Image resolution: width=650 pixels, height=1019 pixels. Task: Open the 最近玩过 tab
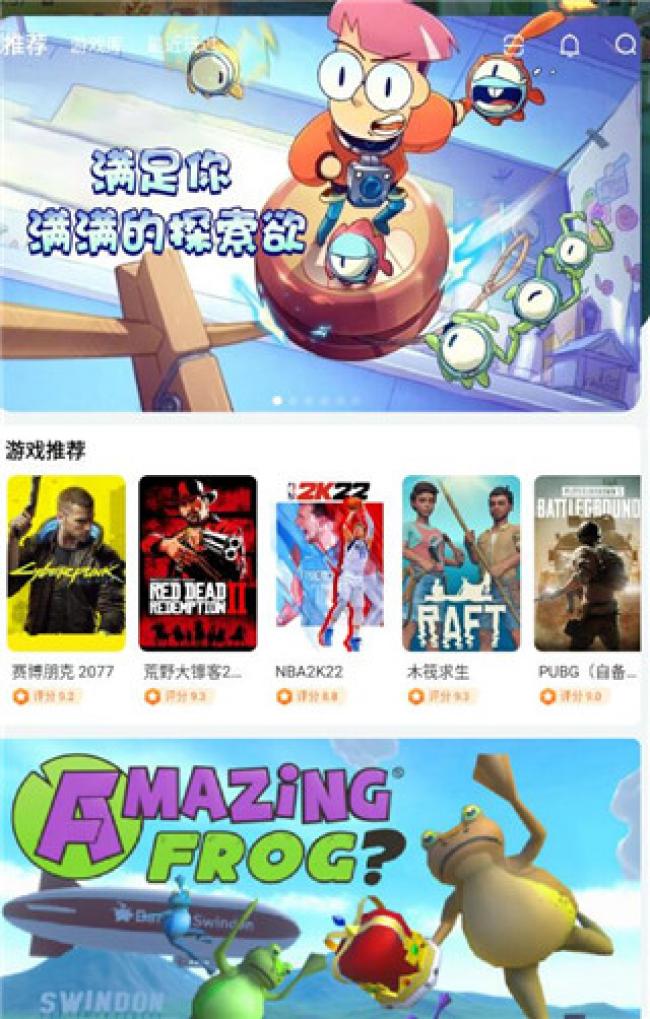178,45
